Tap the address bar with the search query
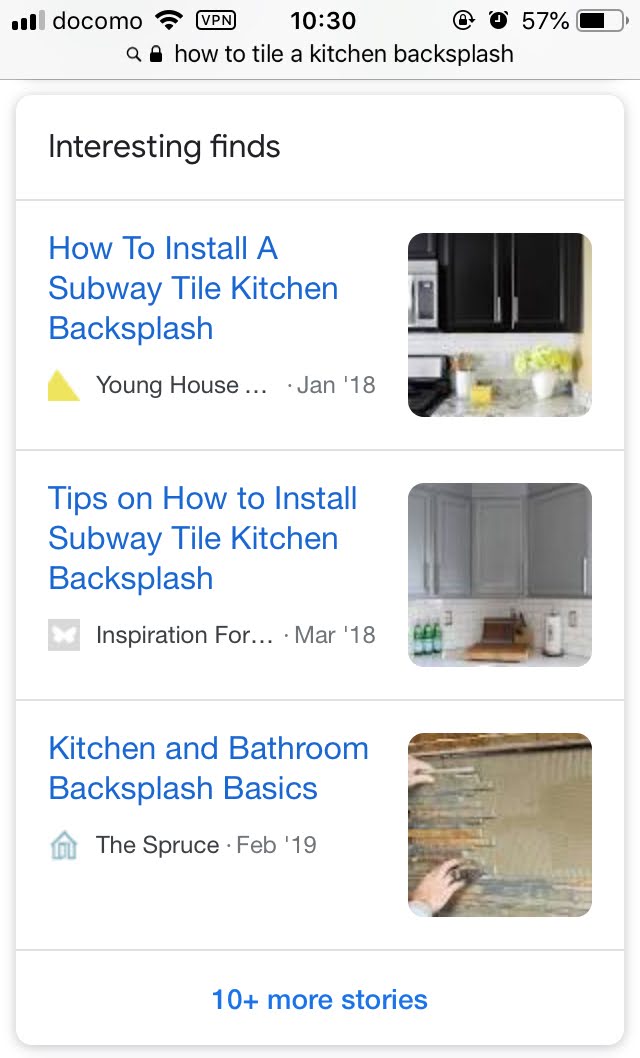Screen dimensions: 640x1058 point(320,54)
